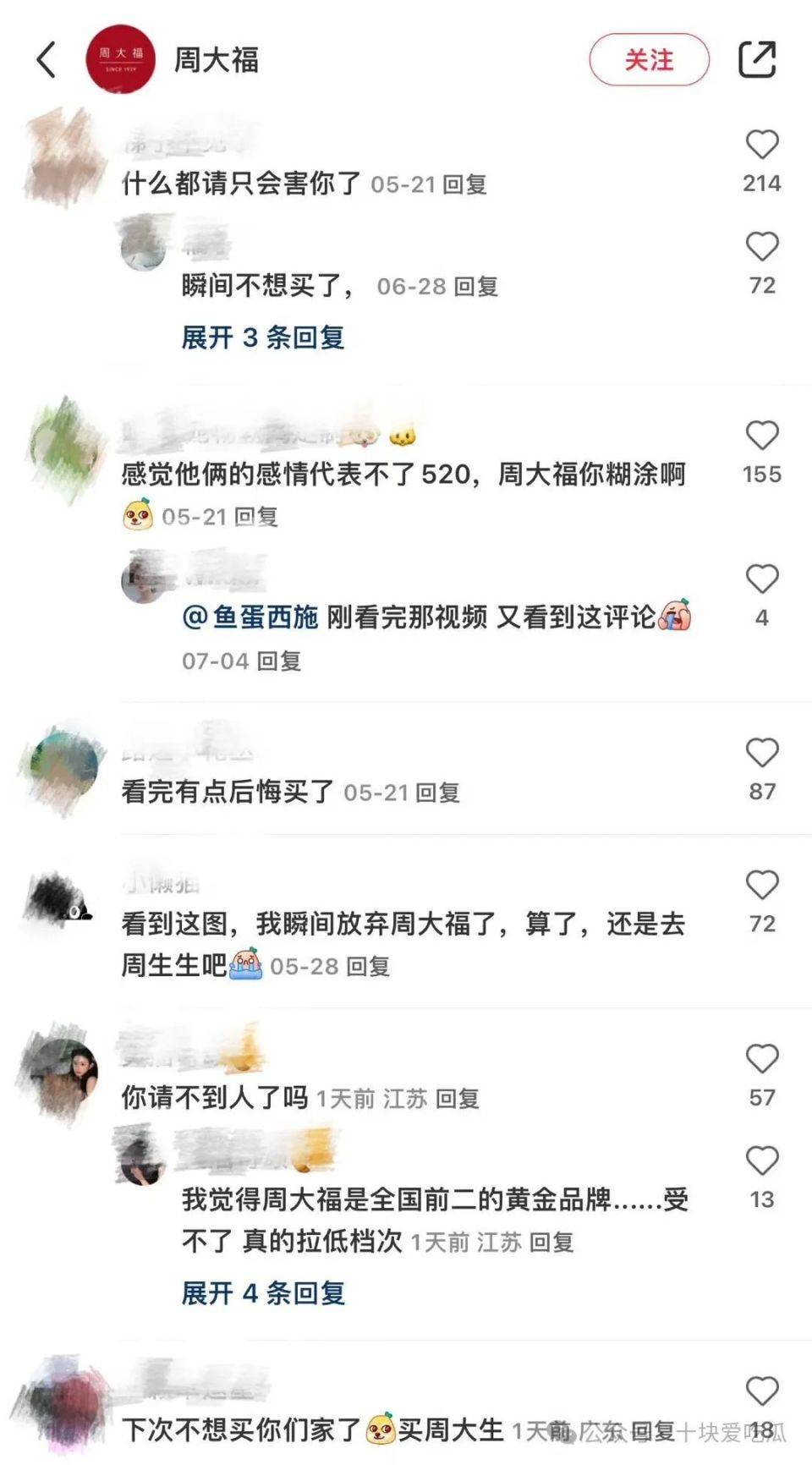Reply to the comment 你请不到人了吗
This screenshot has height=1465, width=812.
(457, 1099)
